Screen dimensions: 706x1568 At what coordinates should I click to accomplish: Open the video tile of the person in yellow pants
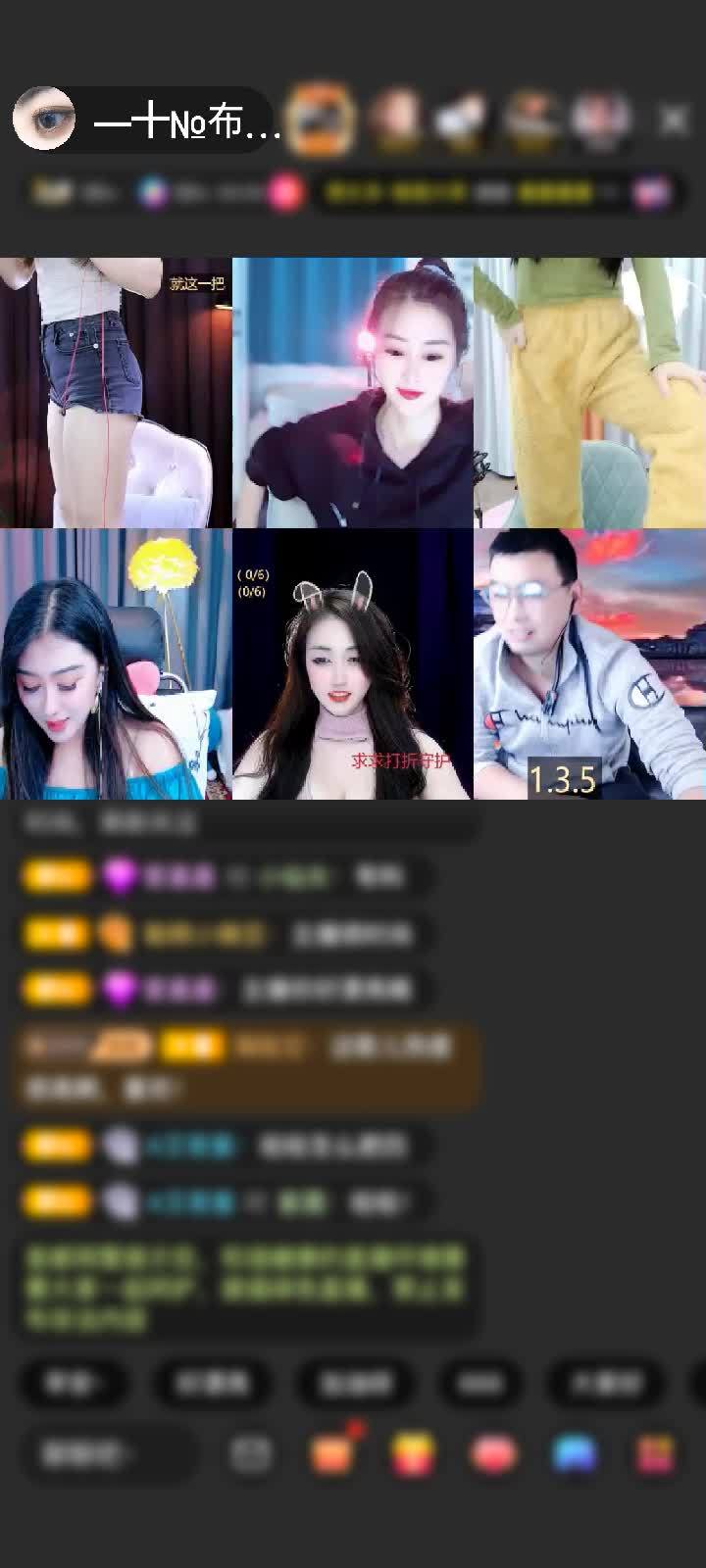590,392
